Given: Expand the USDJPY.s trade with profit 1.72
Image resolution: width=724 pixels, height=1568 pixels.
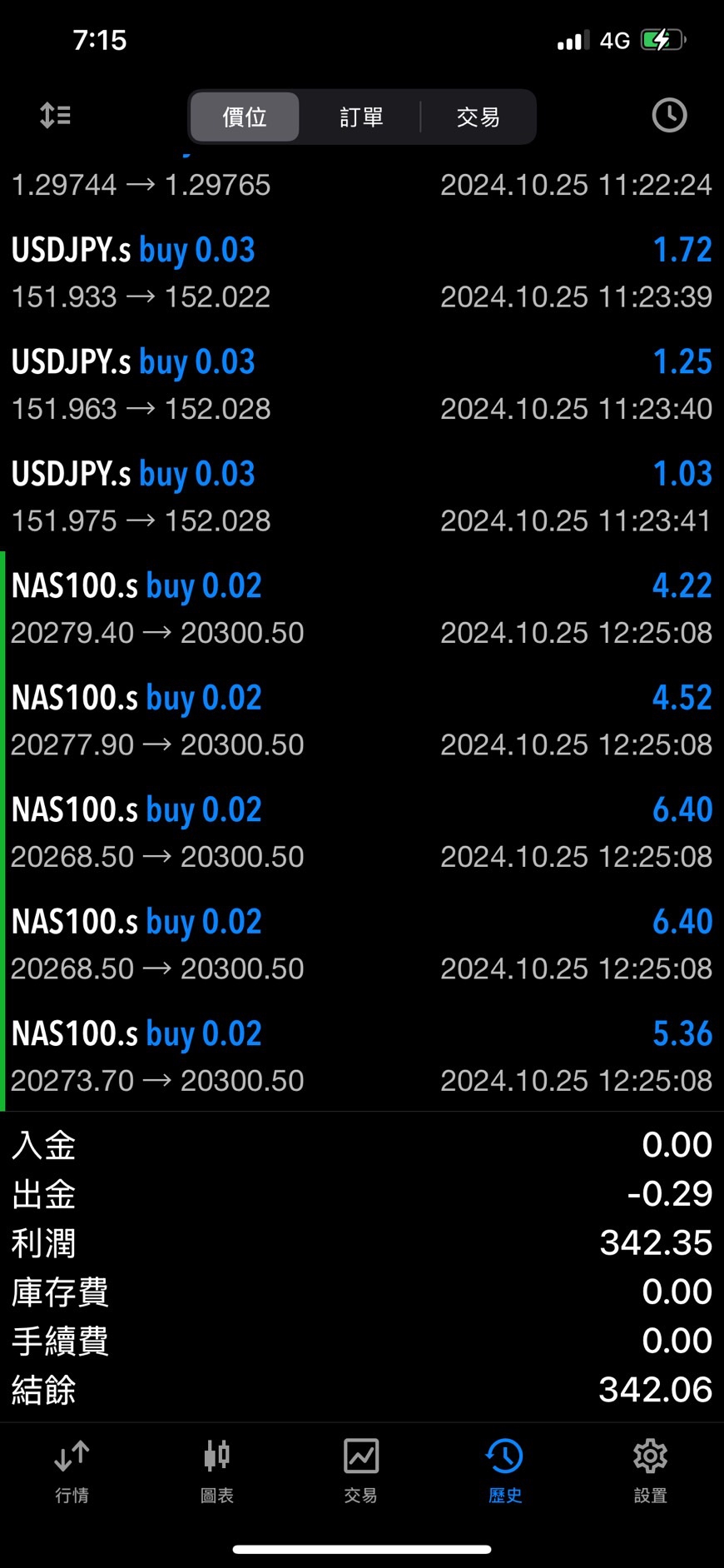Looking at the screenshot, I should coord(362,272).
